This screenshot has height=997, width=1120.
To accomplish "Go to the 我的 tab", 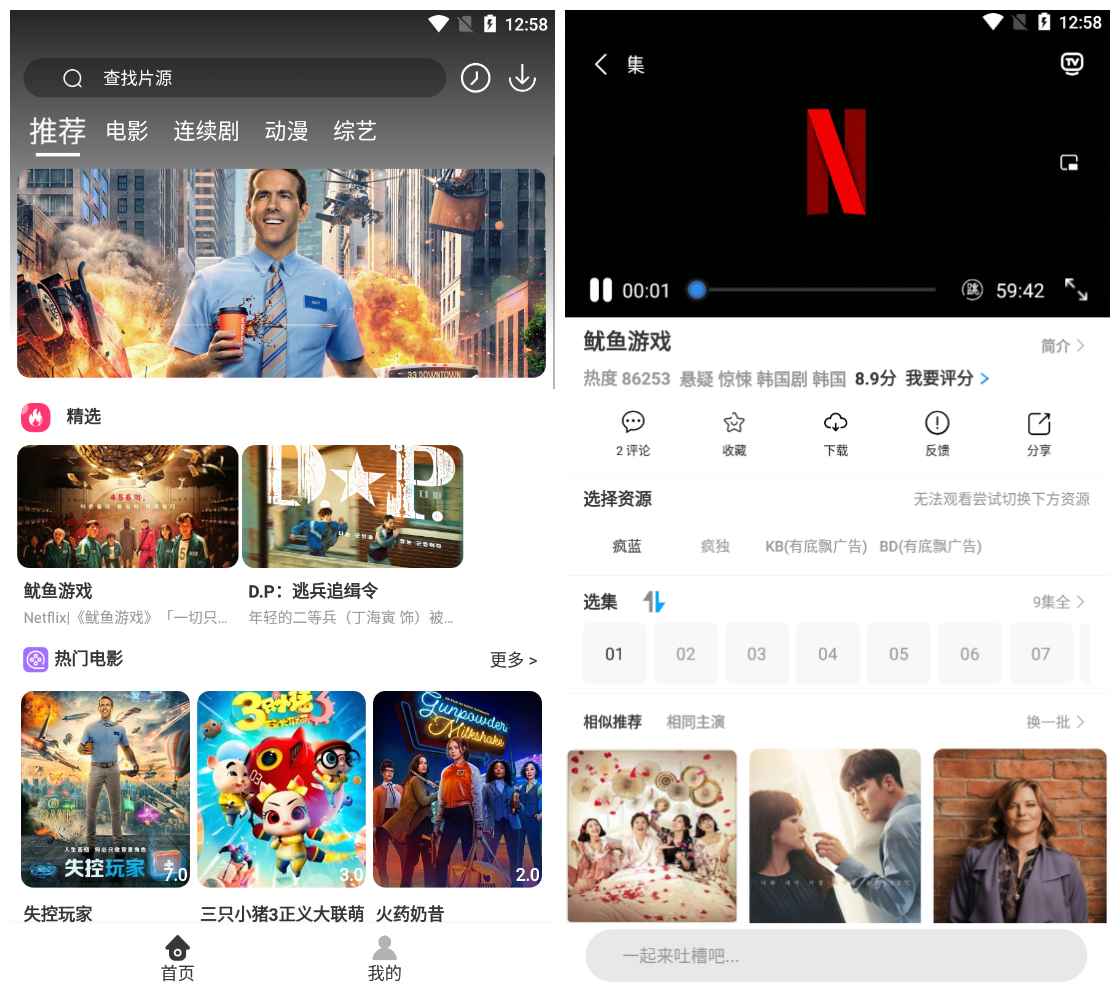I will pyautogui.click(x=384, y=958).
